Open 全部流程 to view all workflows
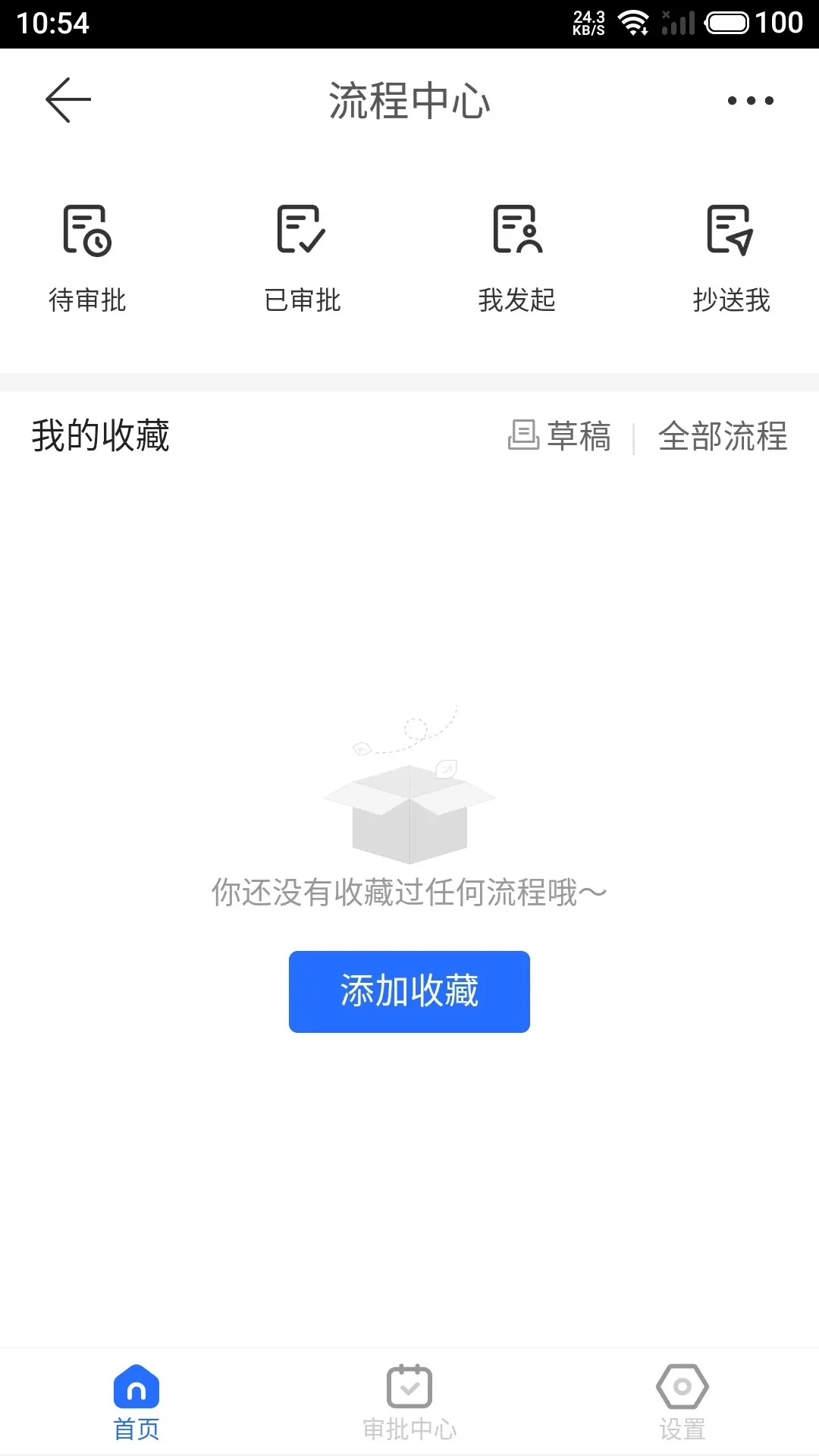The width and height of the screenshot is (819, 1456). coord(723,436)
